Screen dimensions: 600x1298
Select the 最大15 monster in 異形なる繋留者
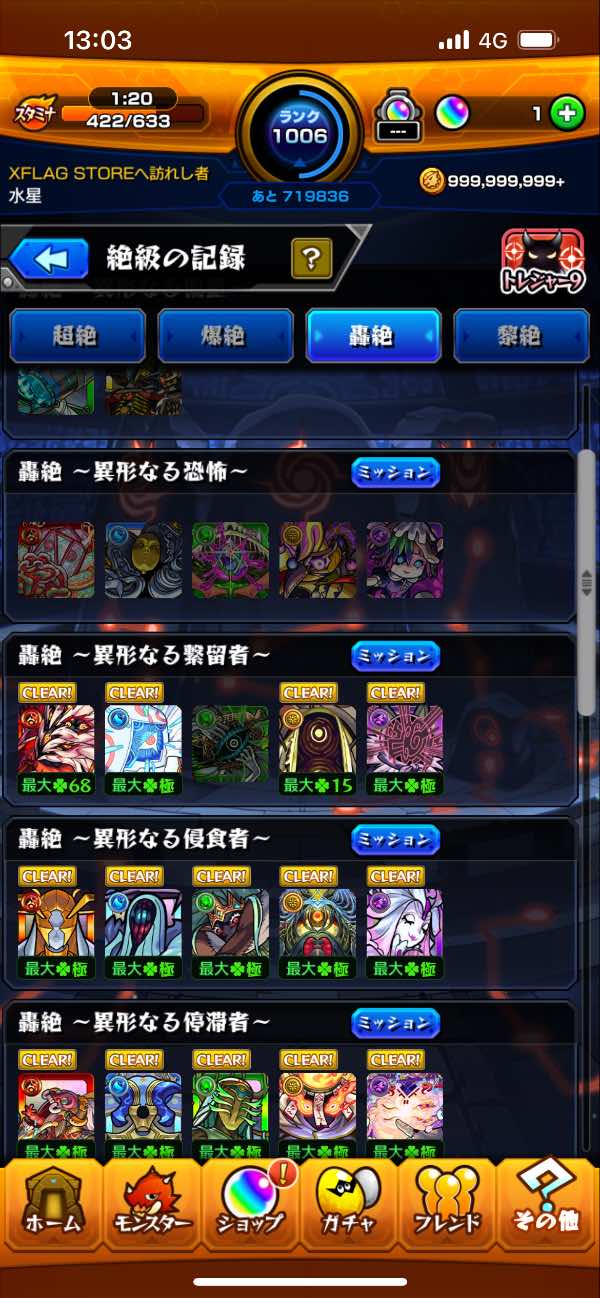coord(317,742)
